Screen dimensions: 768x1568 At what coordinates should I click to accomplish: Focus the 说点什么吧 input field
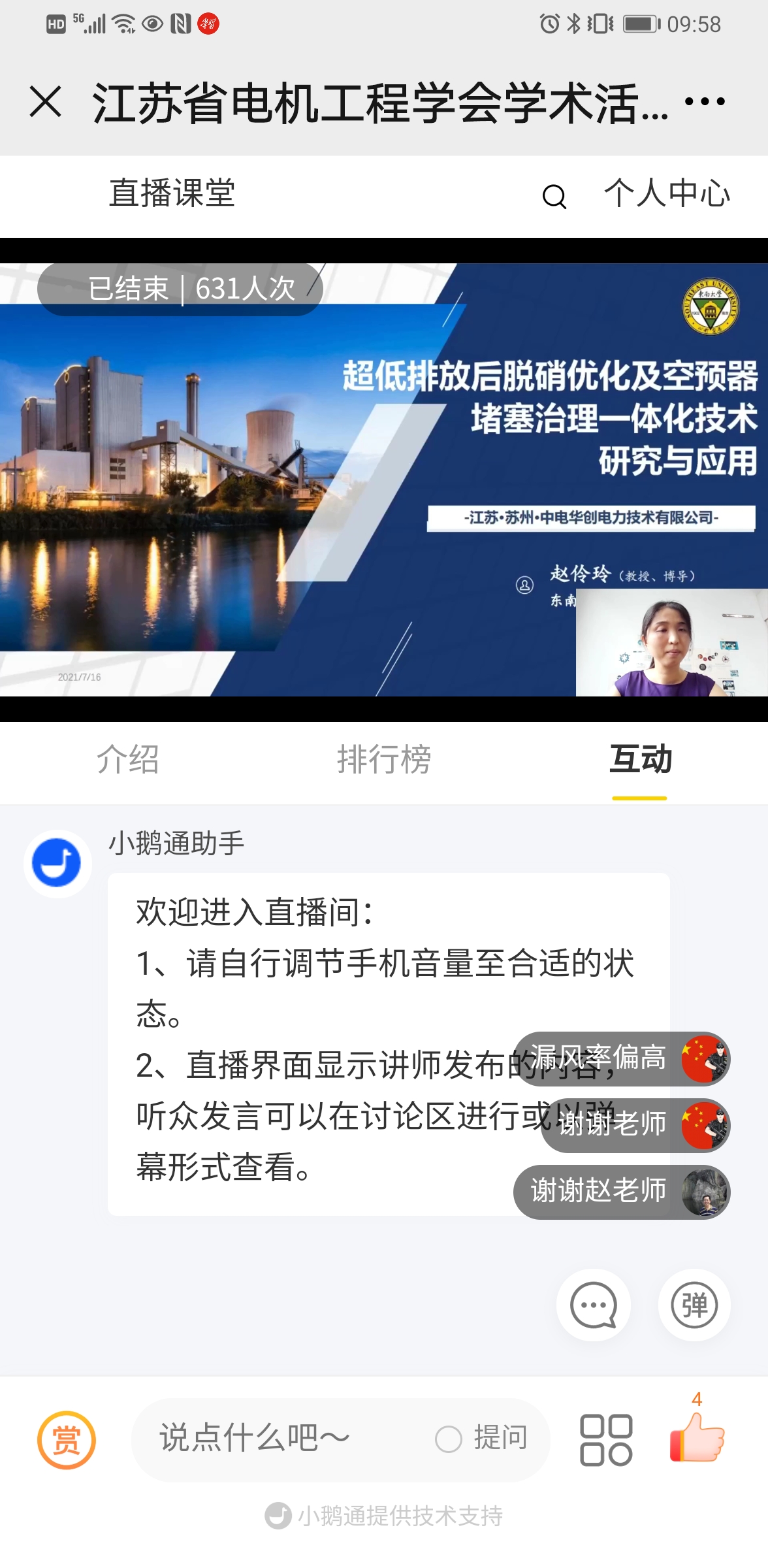(x=281, y=1438)
